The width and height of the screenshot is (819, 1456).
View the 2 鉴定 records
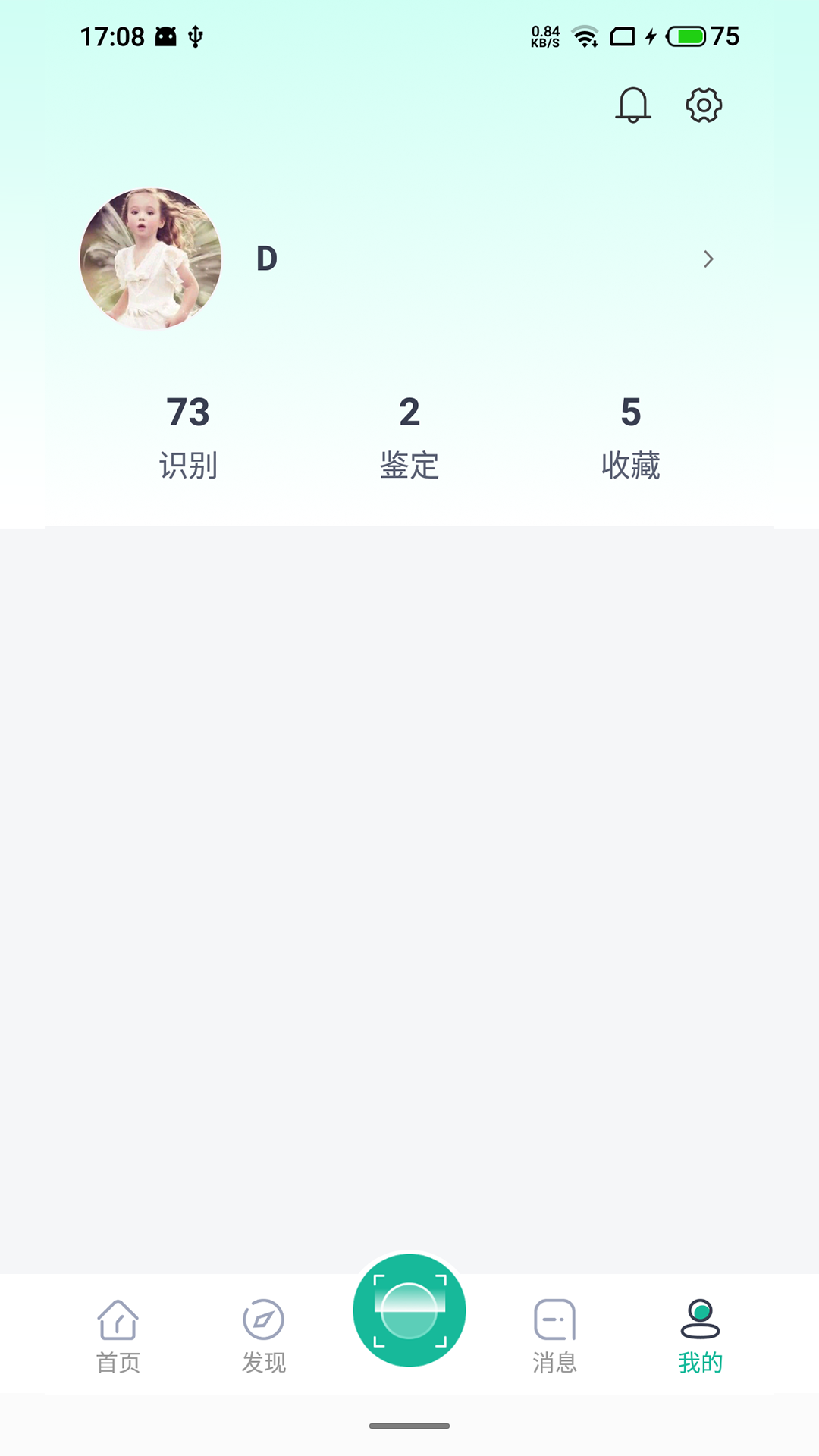(x=409, y=437)
